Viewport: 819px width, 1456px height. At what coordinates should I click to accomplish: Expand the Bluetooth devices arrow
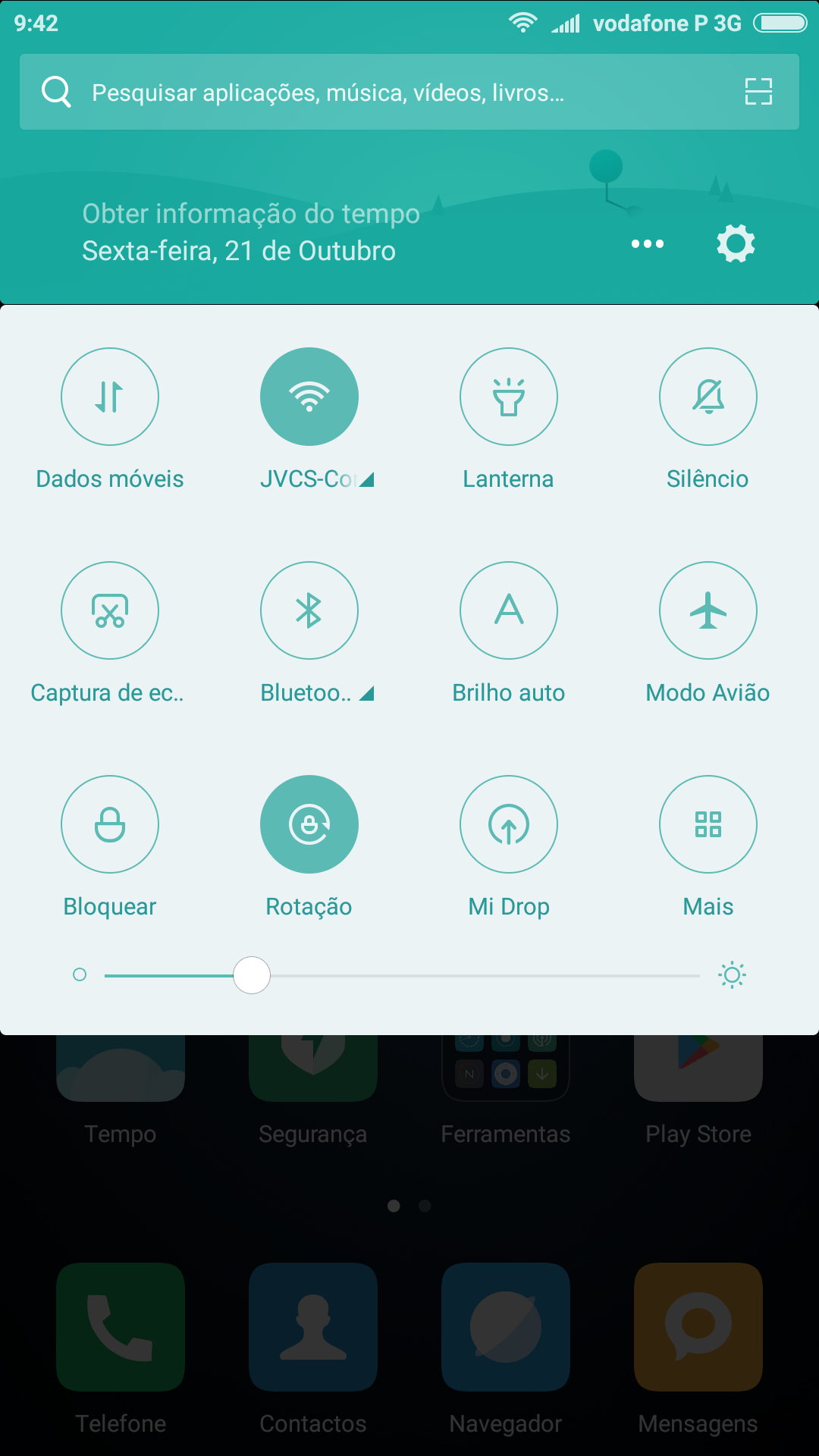367,693
